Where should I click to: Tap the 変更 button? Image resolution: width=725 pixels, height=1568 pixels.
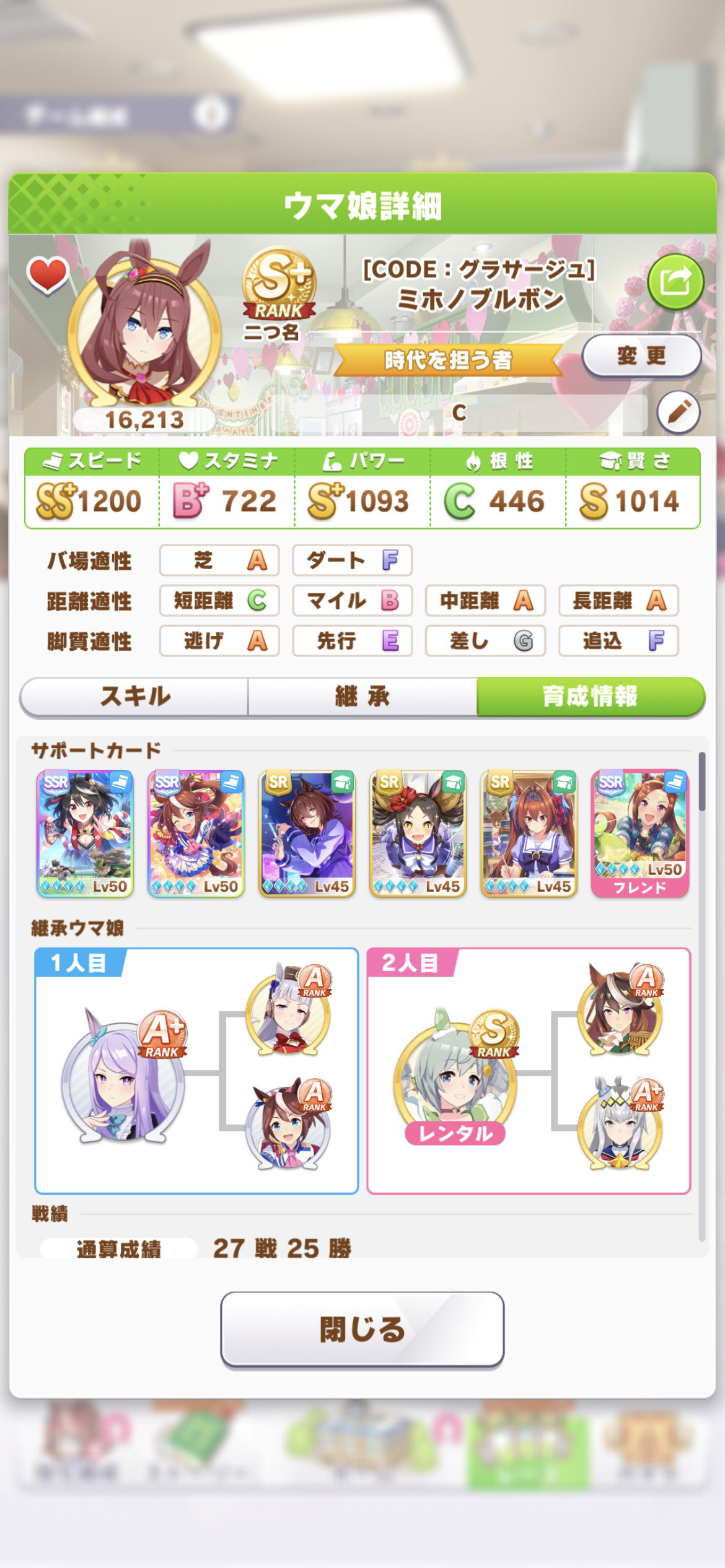click(641, 356)
